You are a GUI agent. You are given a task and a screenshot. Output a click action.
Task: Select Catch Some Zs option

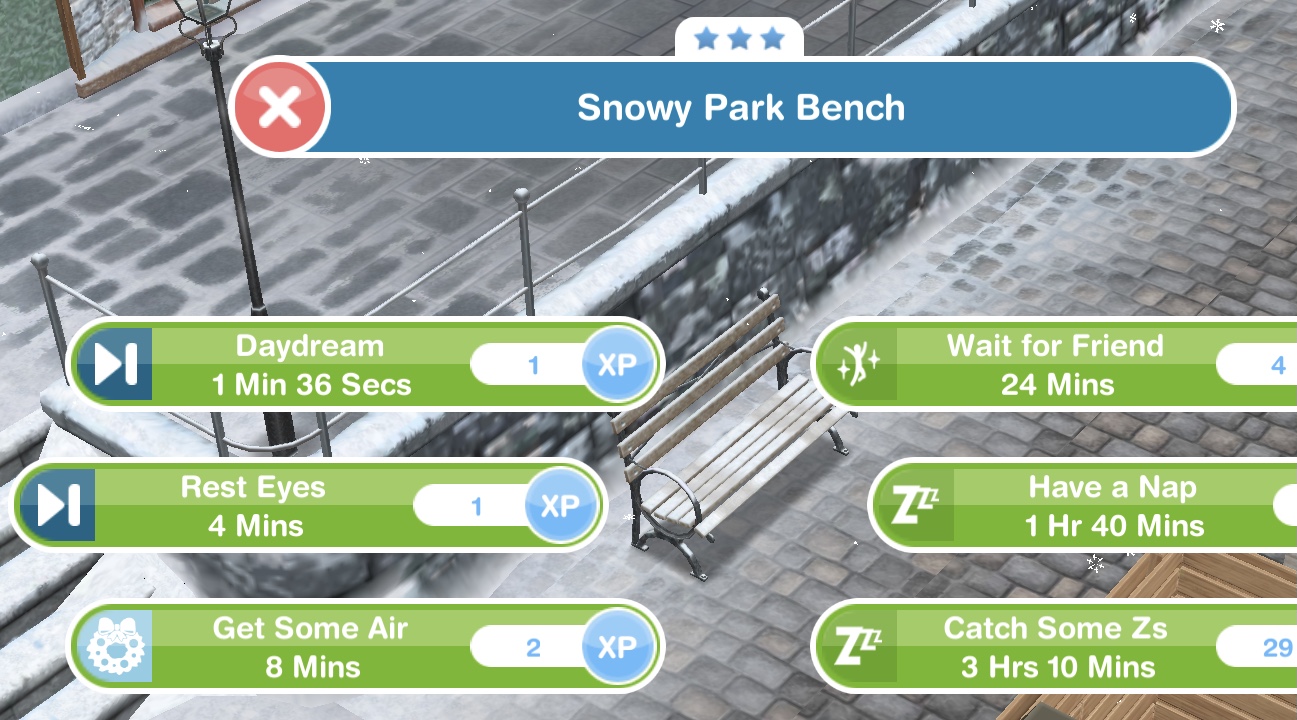pyautogui.click(x=1057, y=647)
